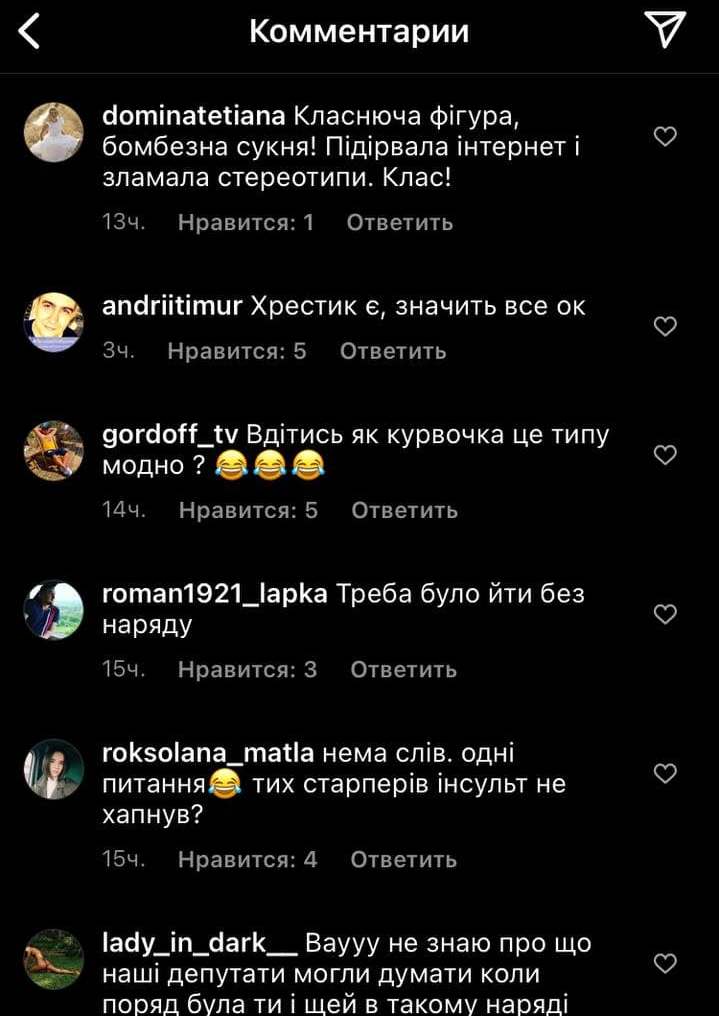This screenshot has width=719, height=1016.
Task: Reply to dominatetiana's comment
Action: click(x=400, y=223)
